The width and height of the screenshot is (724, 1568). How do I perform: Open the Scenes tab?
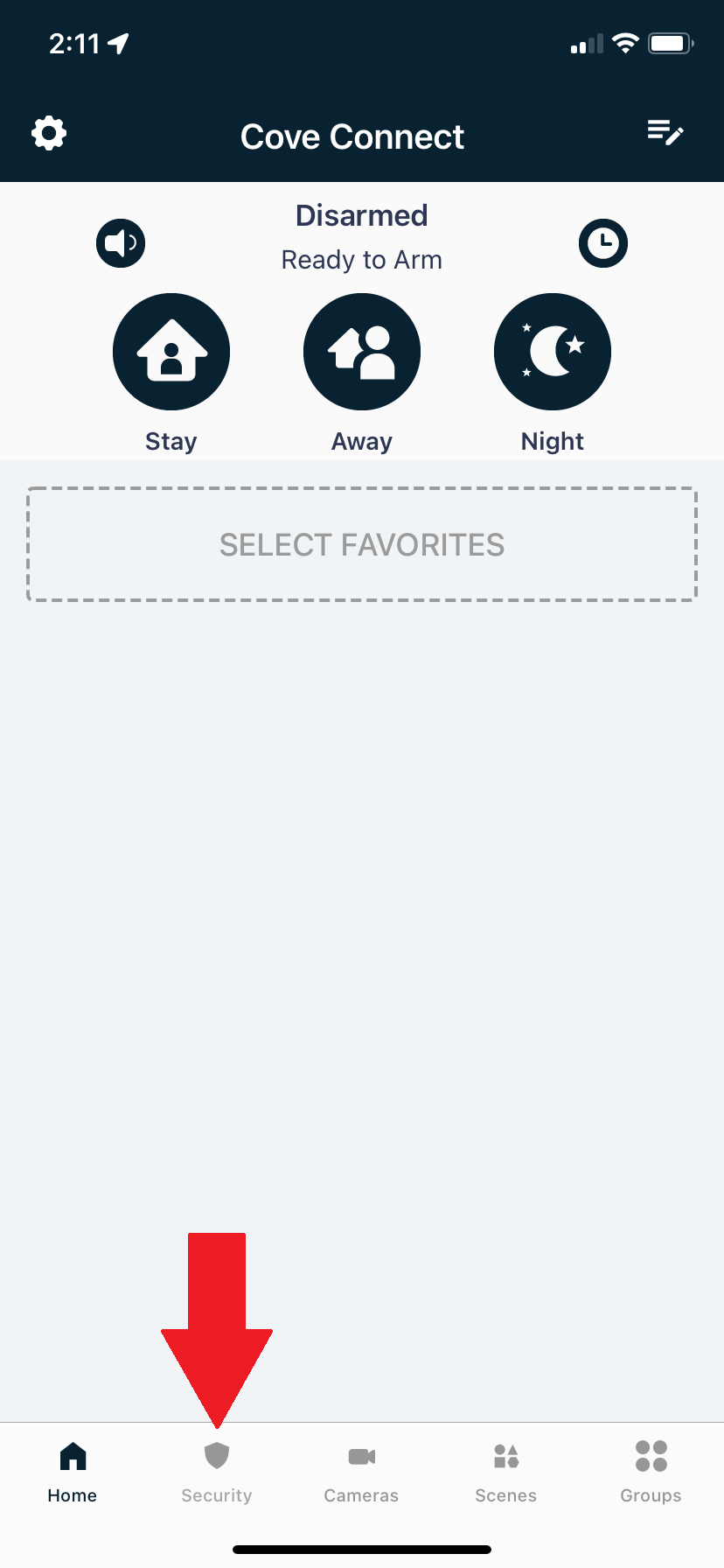pos(506,1472)
